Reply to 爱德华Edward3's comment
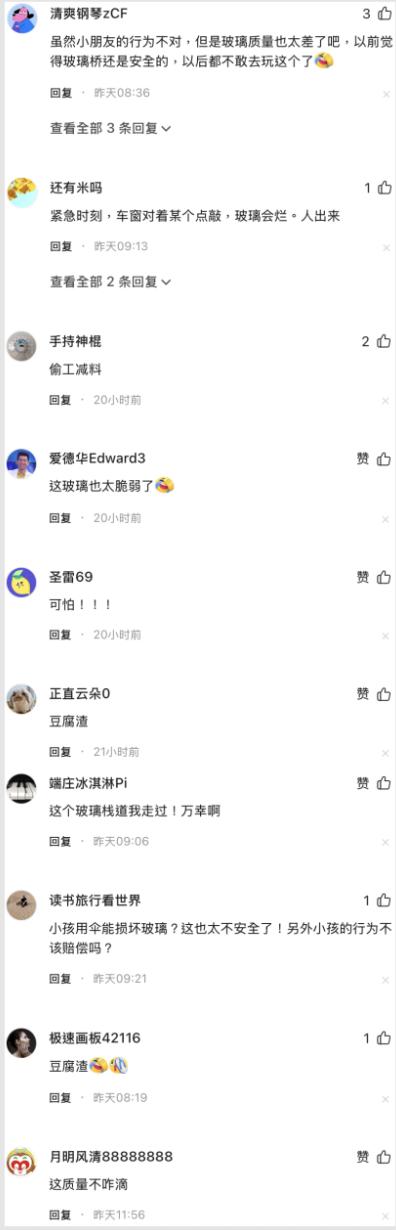This screenshot has height=1230, width=396. [61, 518]
